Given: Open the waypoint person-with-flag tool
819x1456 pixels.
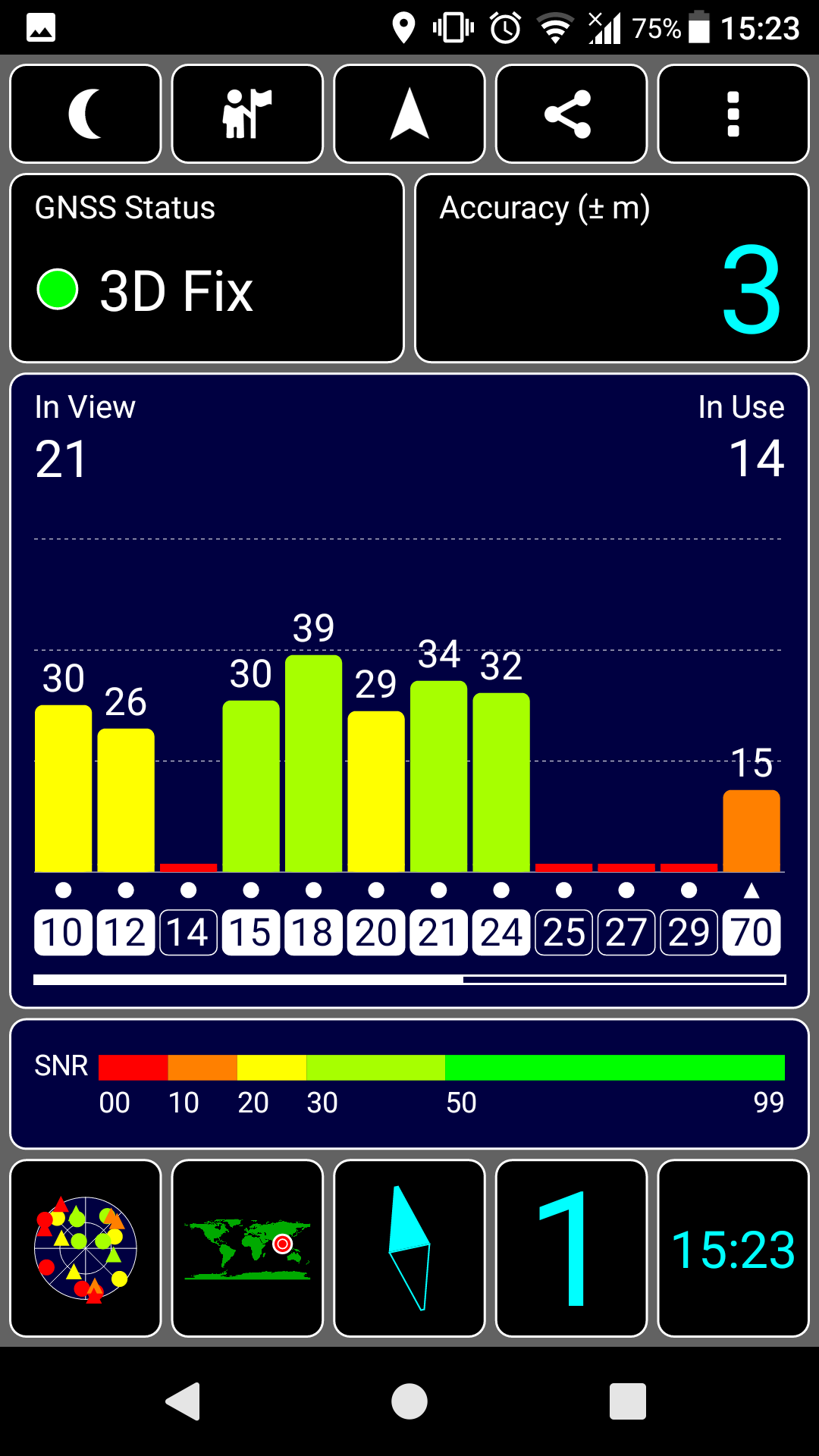Looking at the screenshot, I should pyautogui.click(x=247, y=114).
